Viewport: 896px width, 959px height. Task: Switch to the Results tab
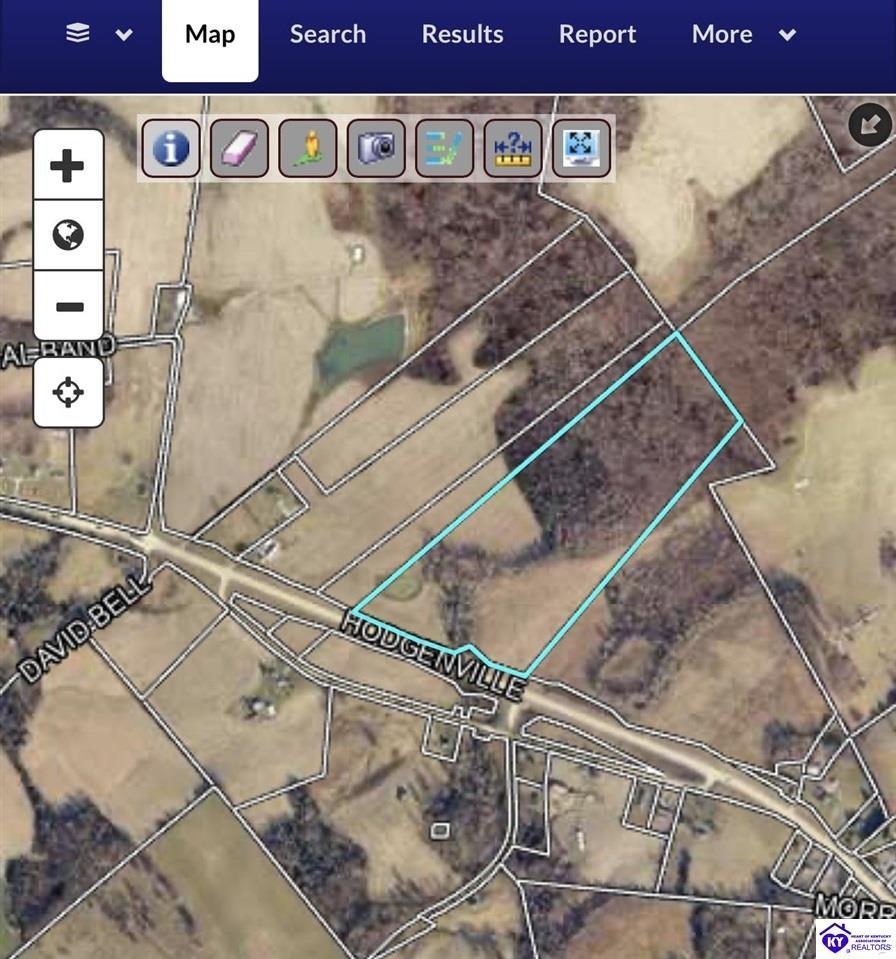click(462, 34)
